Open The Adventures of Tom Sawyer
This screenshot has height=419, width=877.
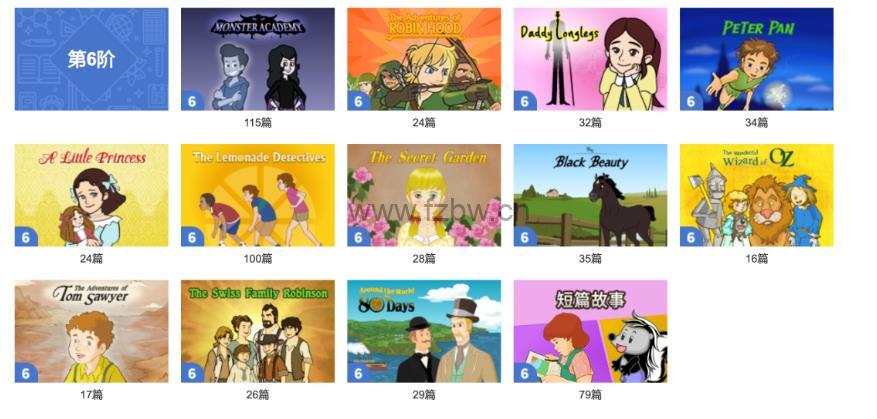click(91, 331)
